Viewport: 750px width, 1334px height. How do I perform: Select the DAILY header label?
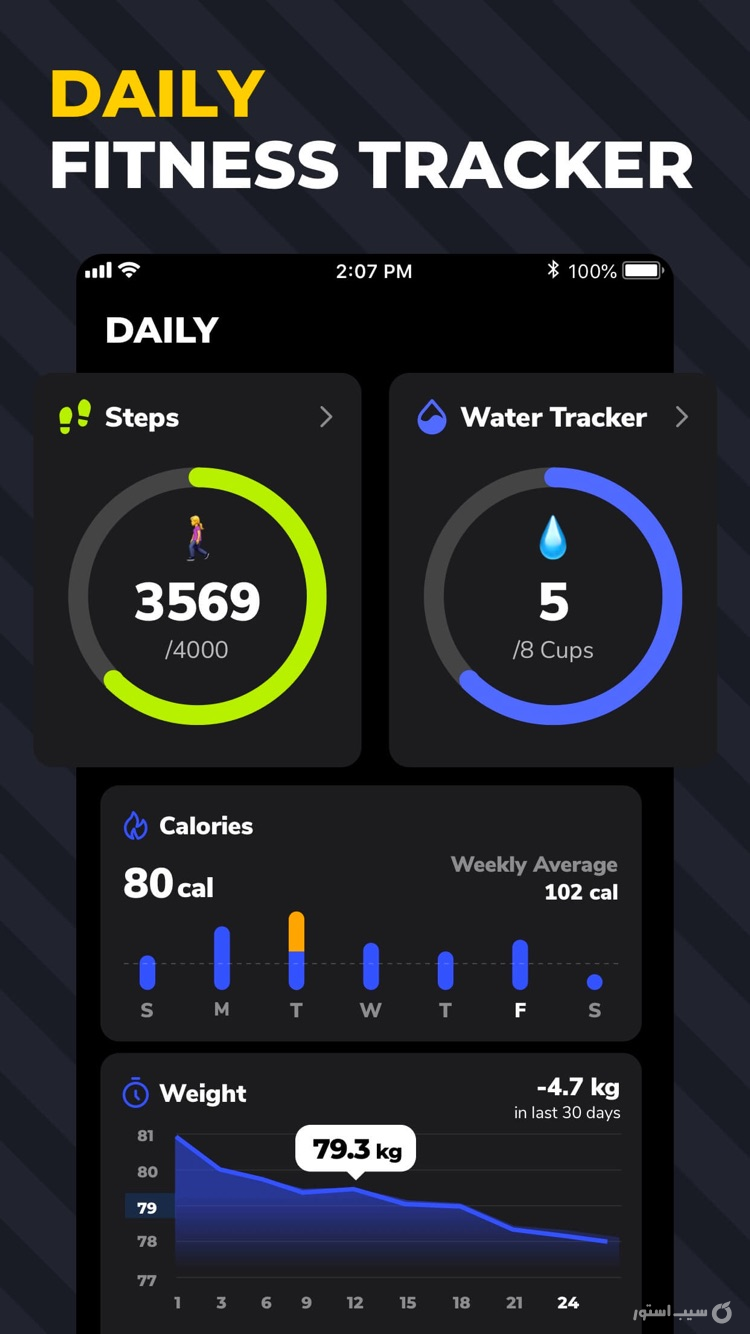(162, 330)
